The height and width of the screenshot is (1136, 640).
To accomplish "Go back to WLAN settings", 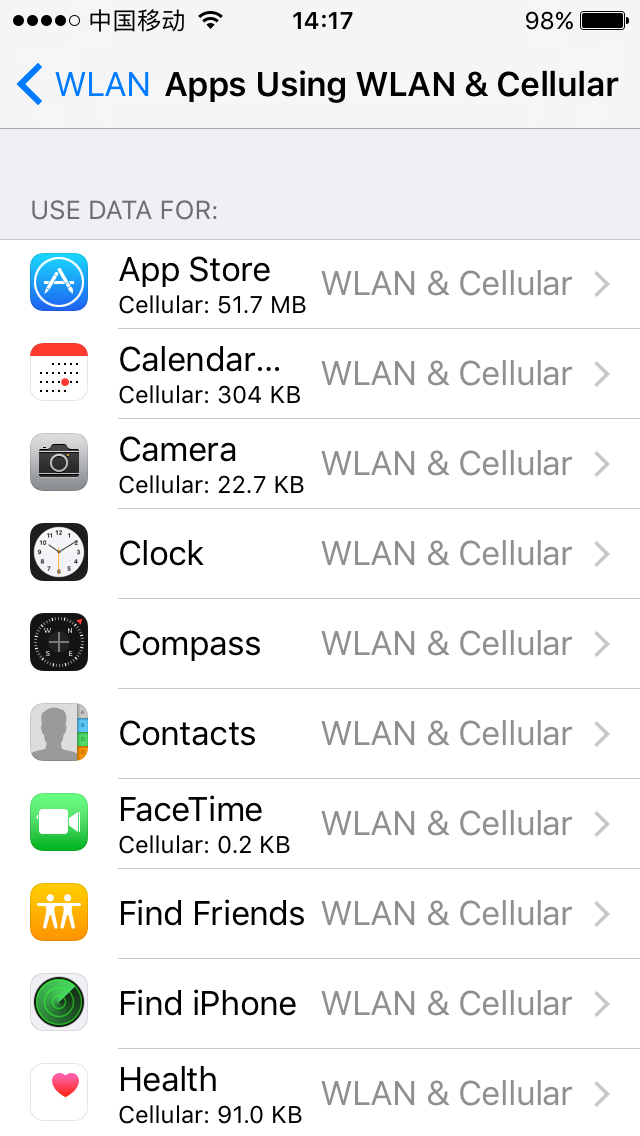I will (84, 85).
